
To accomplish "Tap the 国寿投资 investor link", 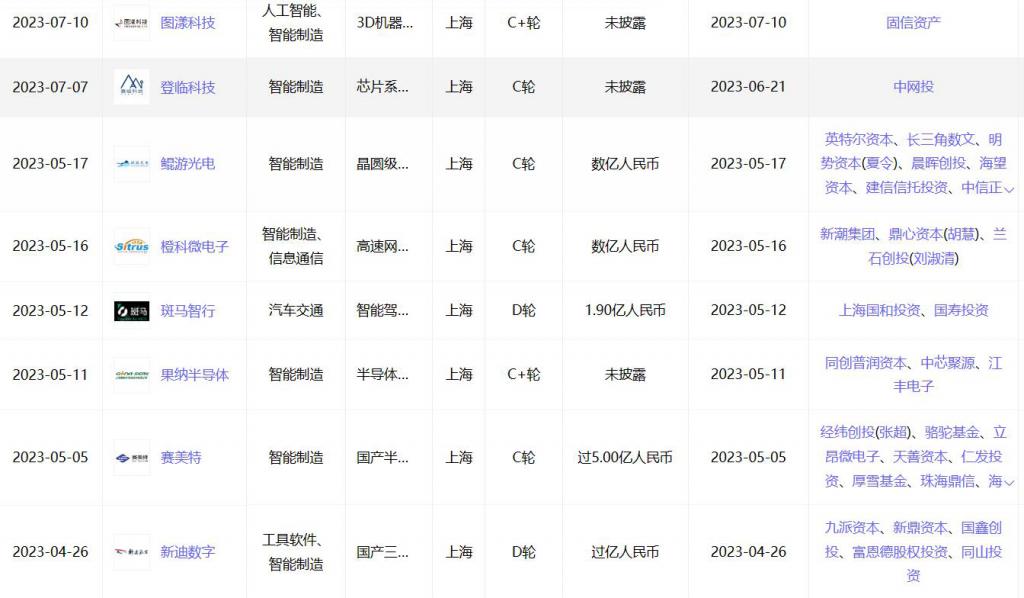I will click(961, 310).
